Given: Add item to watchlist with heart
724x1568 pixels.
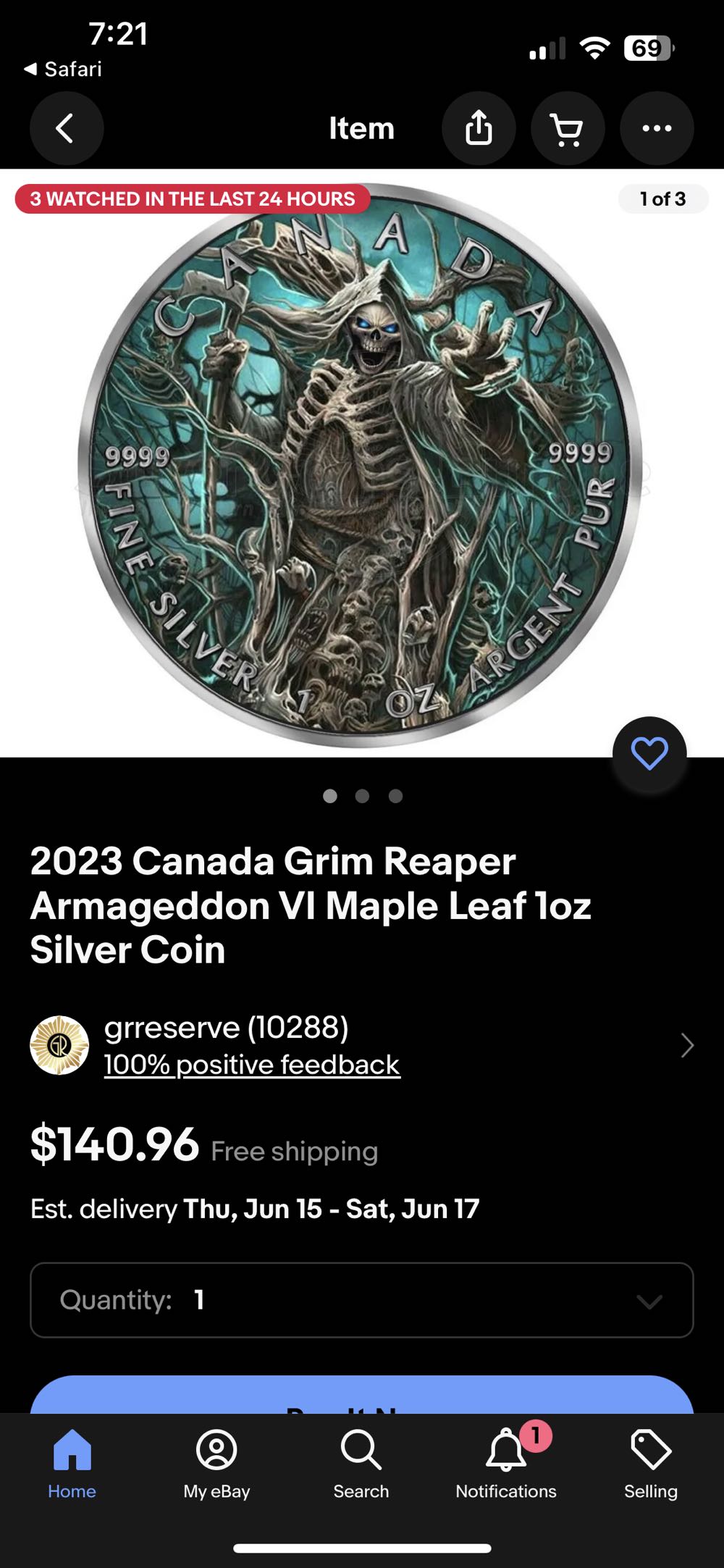Looking at the screenshot, I should click(x=649, y=754).
